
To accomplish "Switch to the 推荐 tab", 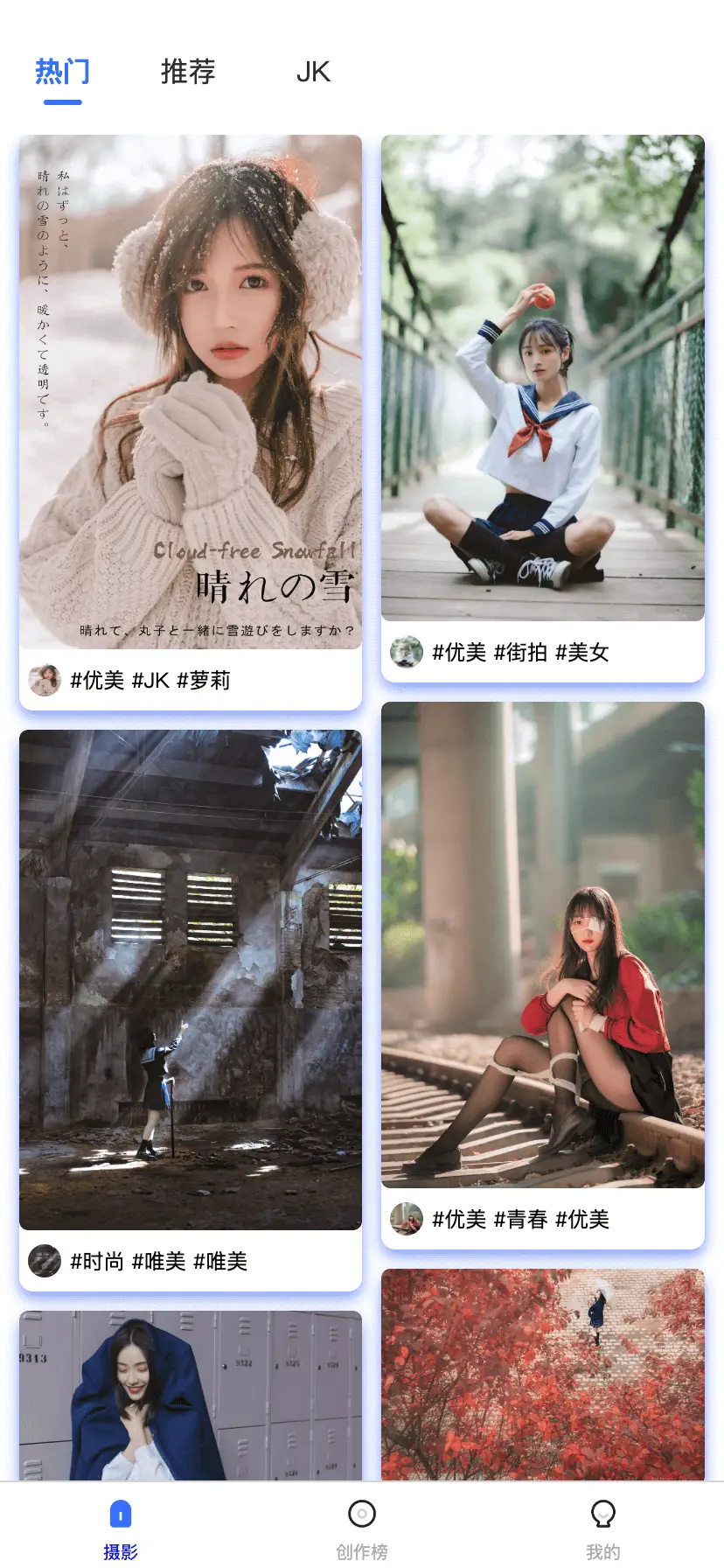I will [x=188, y=72].
